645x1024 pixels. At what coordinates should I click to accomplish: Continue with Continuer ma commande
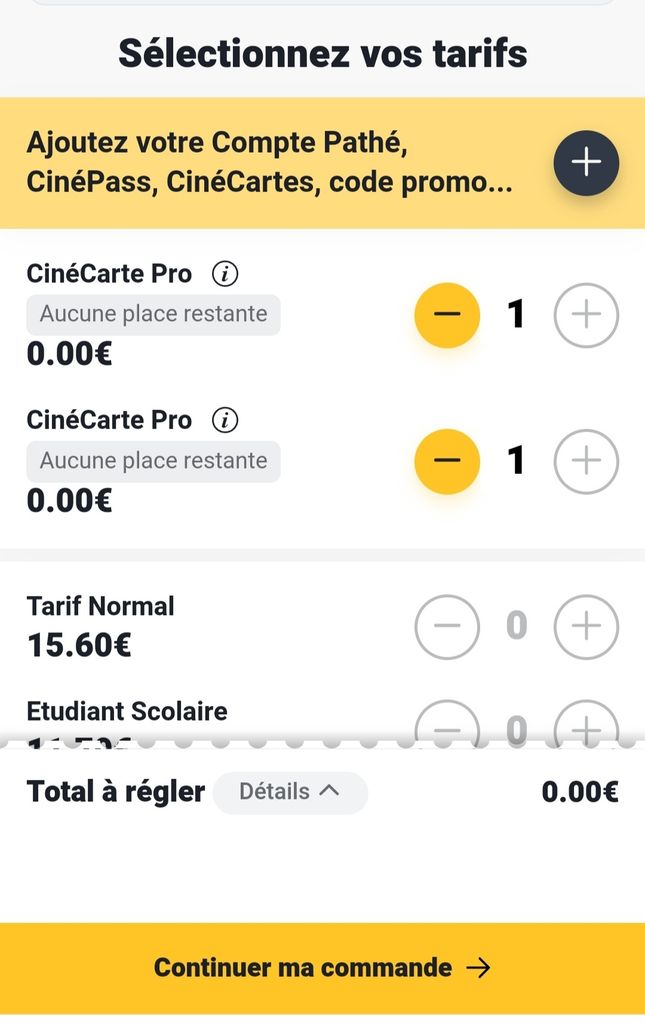322,968
